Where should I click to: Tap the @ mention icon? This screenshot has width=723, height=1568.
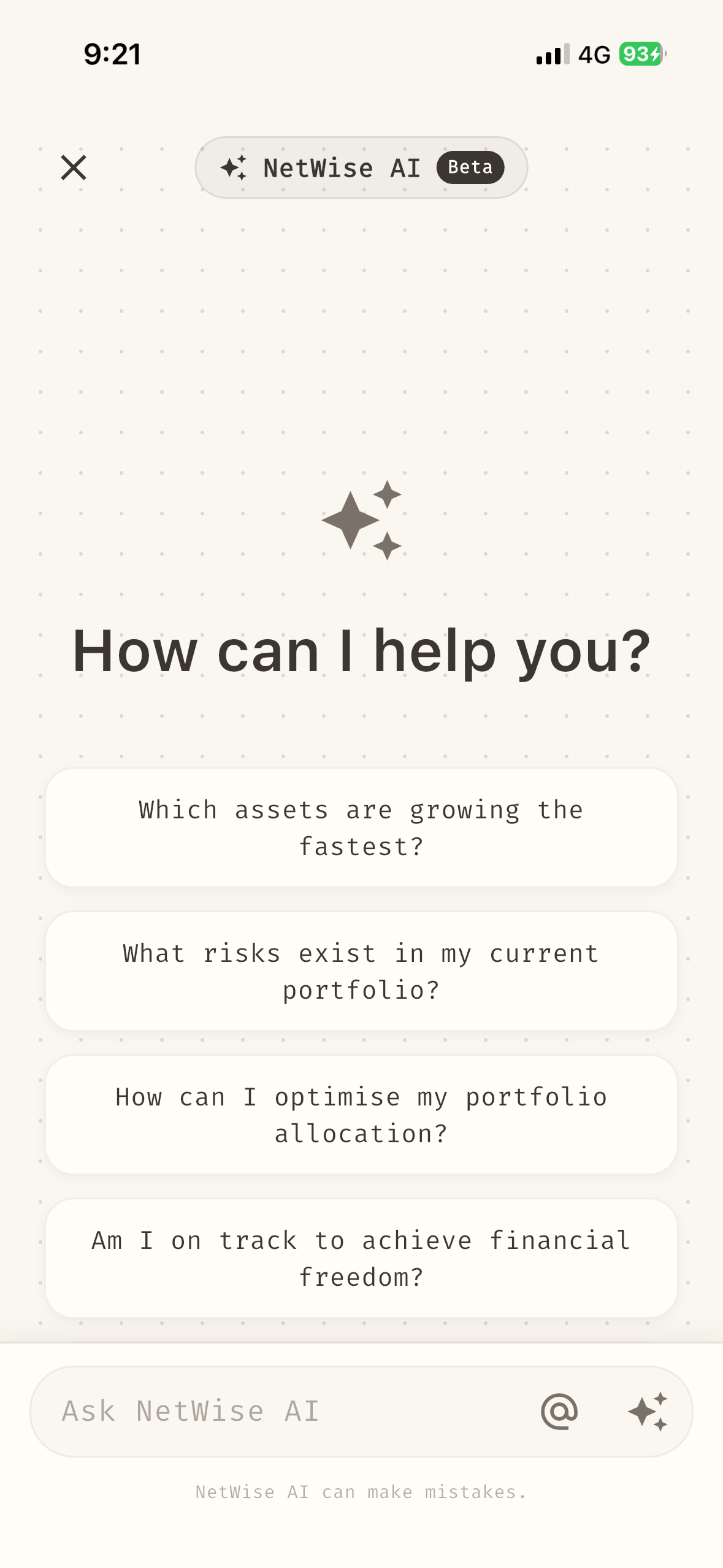point(559,1411)
